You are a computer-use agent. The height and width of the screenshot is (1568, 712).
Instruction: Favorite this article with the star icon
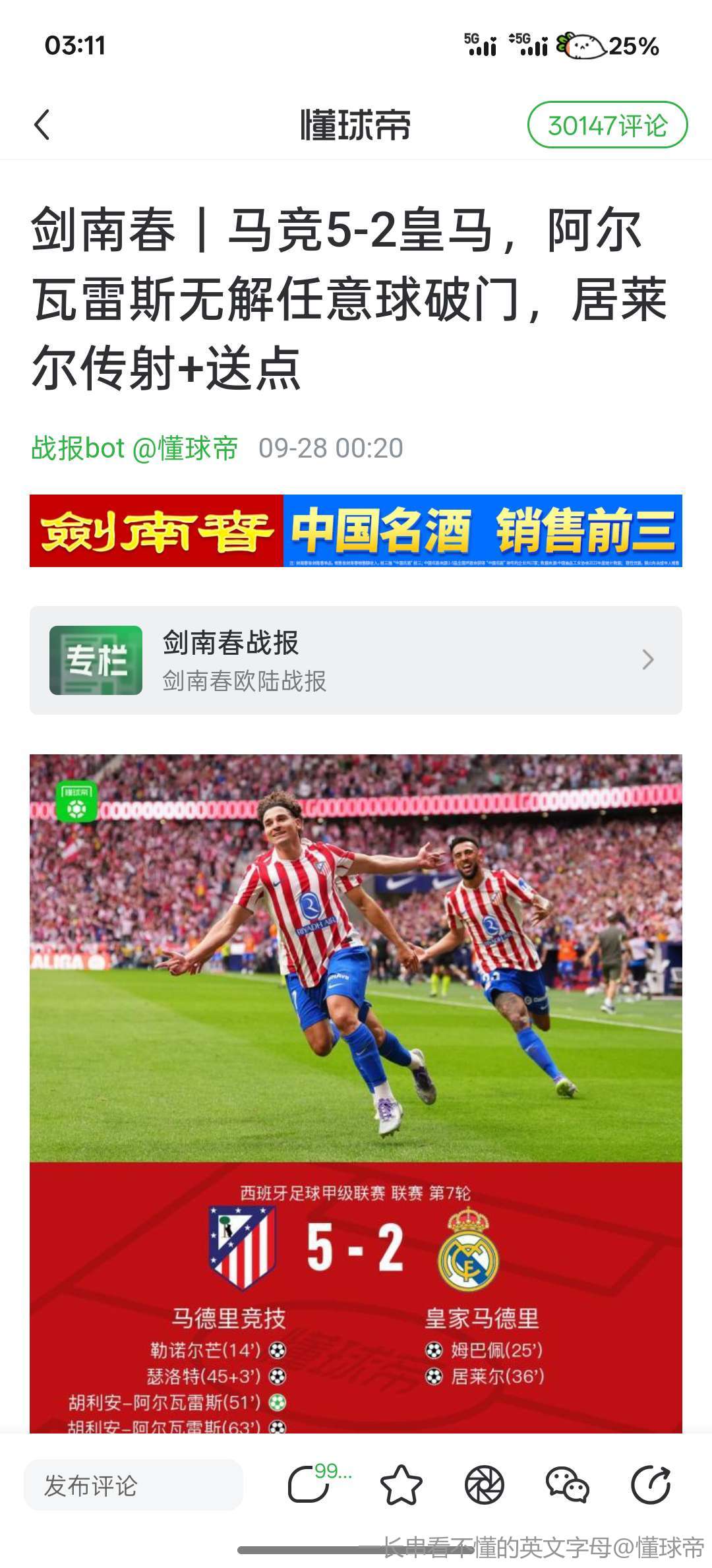[x=401, y=1486]
